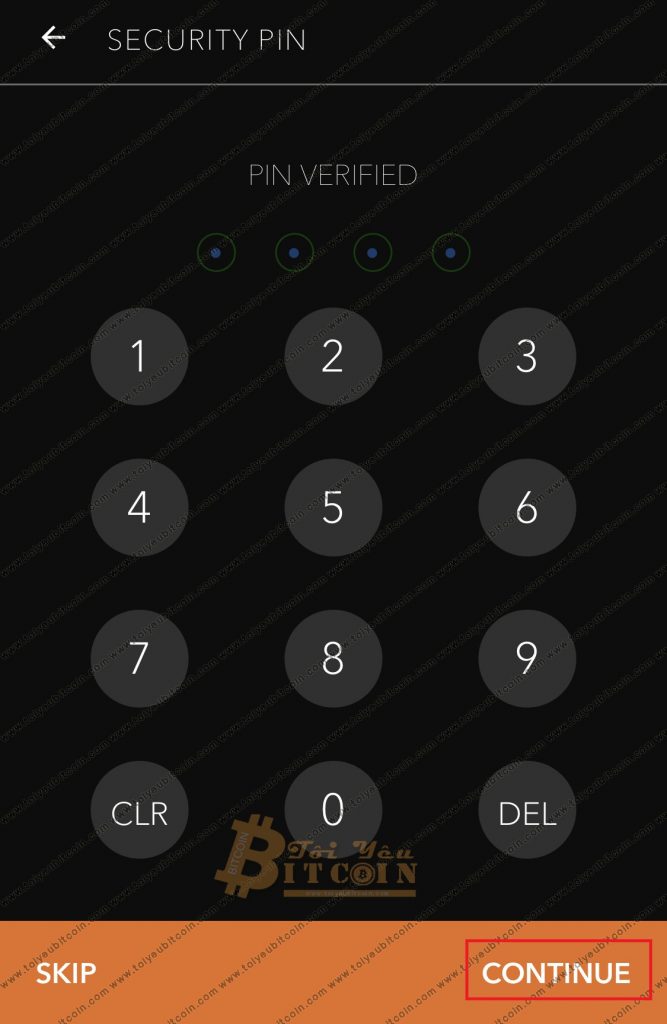The height and width of the screenshot is (1024, 667).
Task: Go back using the arrow icon
Action: click(53, 38)
